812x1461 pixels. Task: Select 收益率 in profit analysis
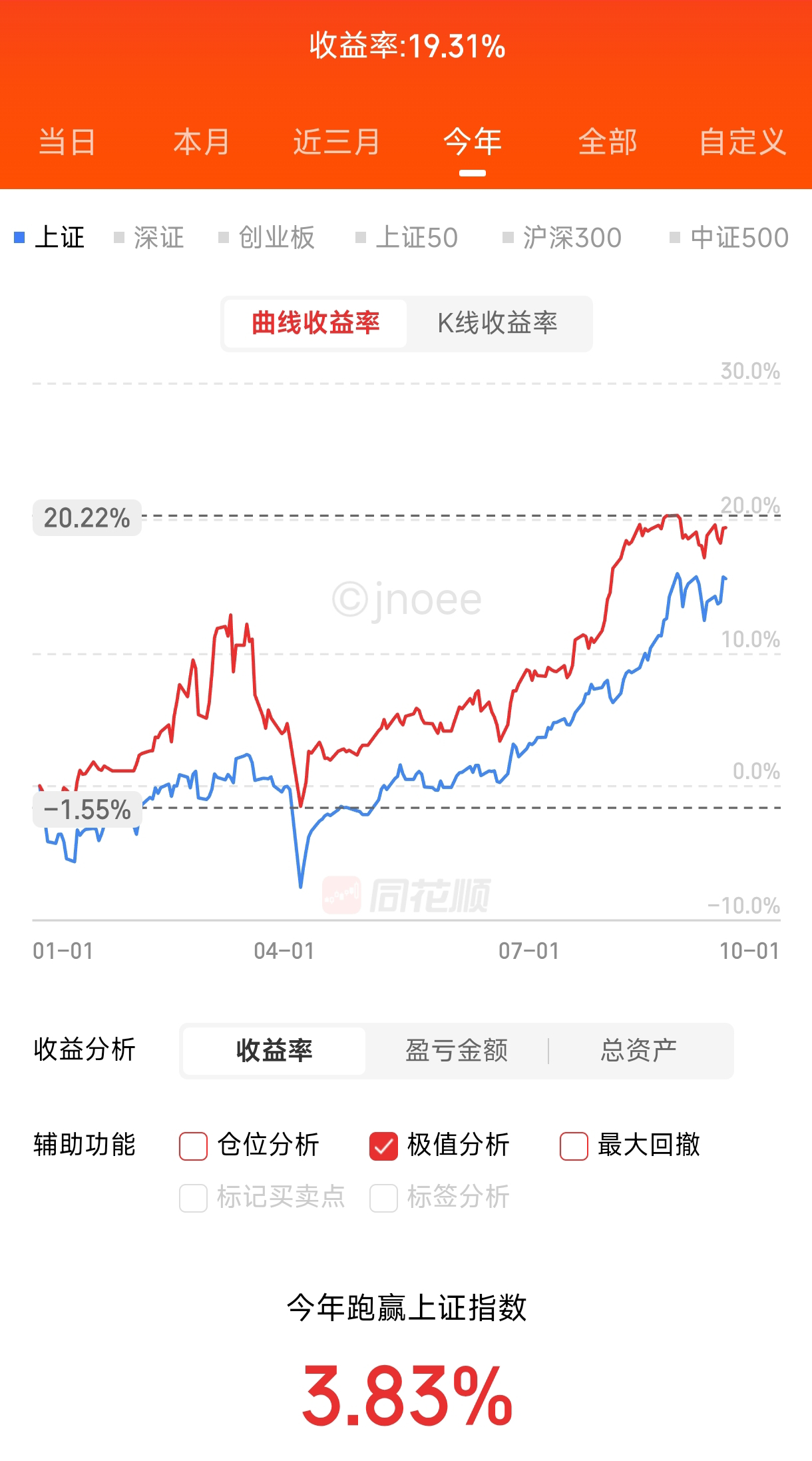(x=274, y=1051)
